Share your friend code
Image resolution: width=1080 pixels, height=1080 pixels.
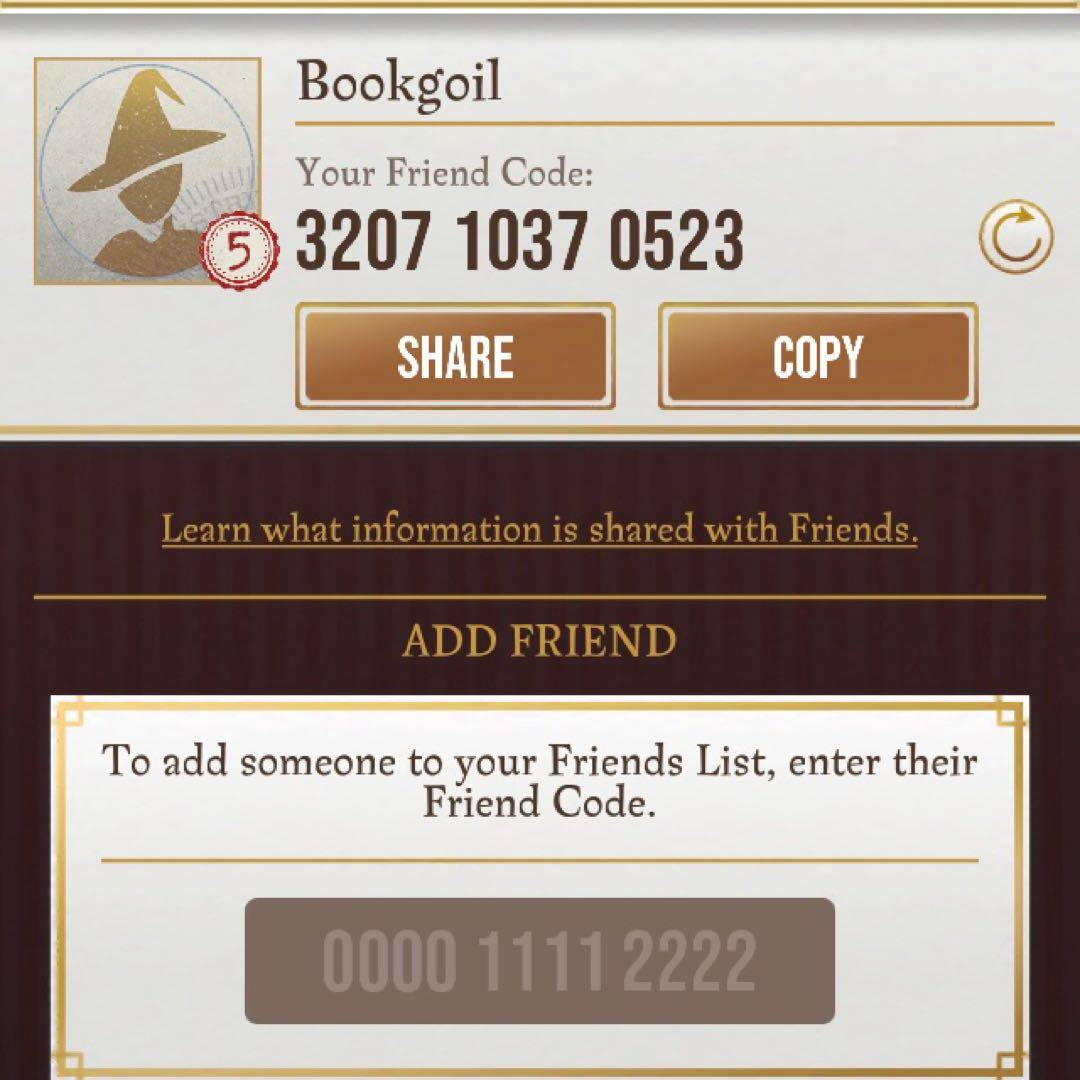point(455,357)
